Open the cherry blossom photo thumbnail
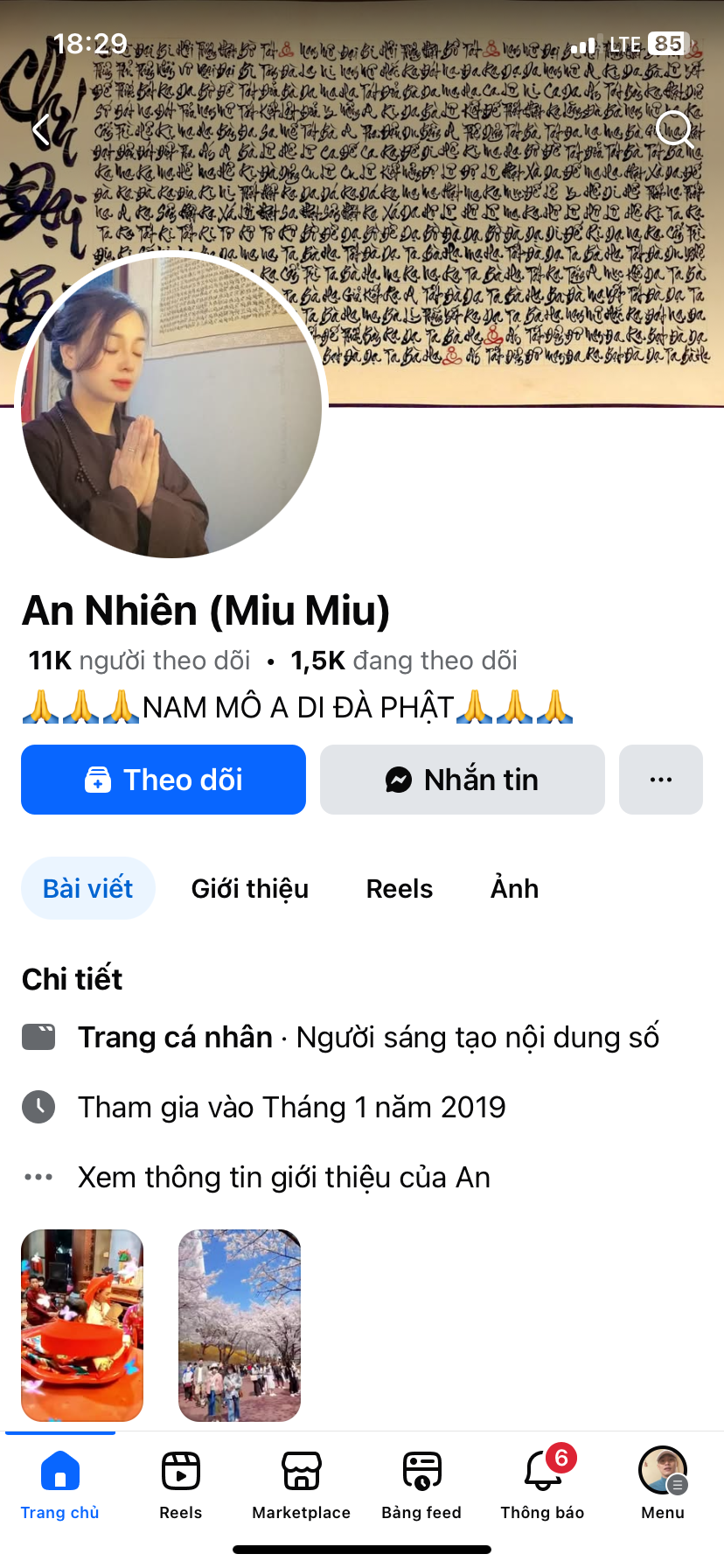This screenshot has width=724, height=1568. pyautogui.click(x=240, y=1326)
